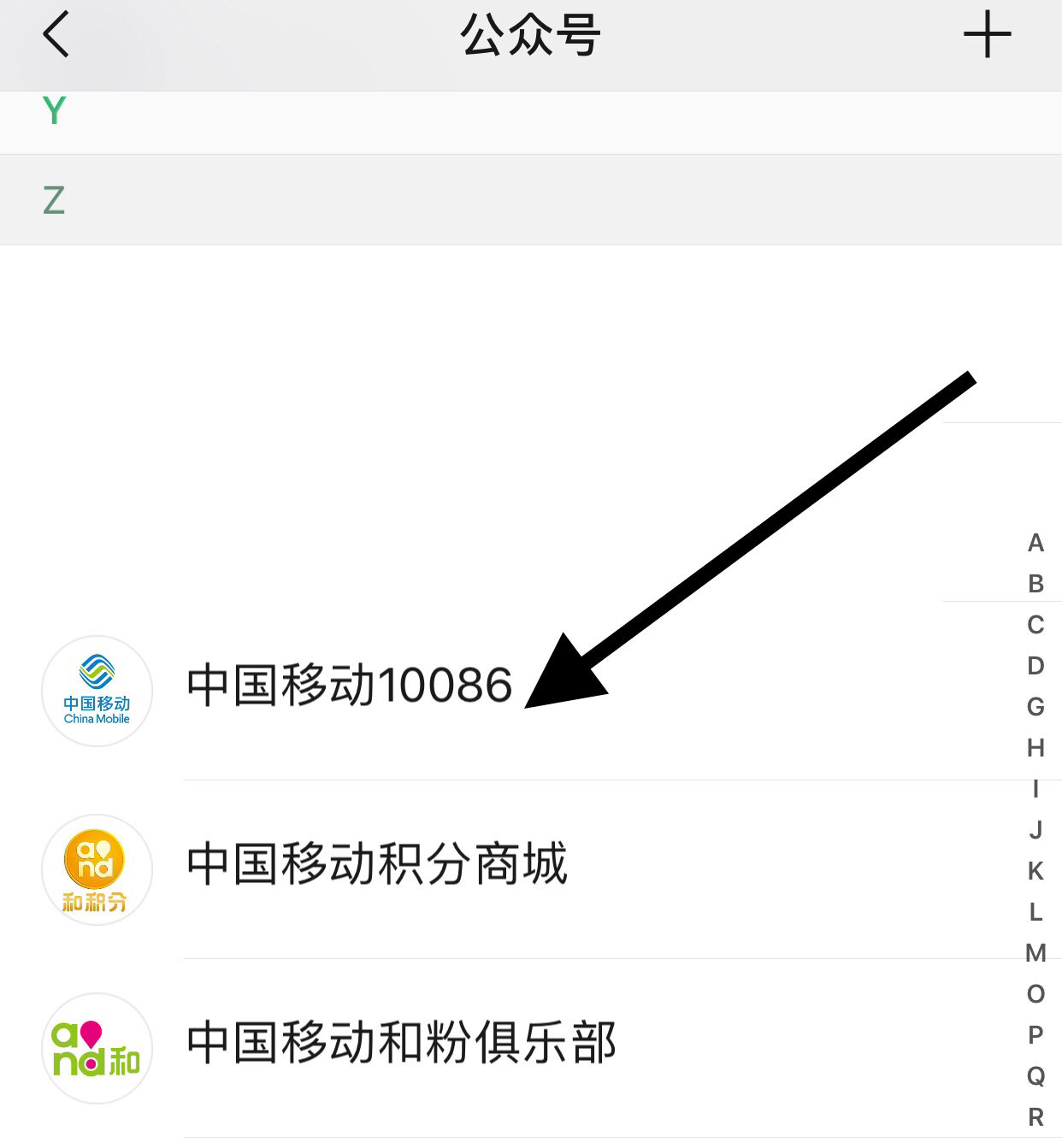Viewport: 1062px width, 1148px height.
Task: Jump to letter G in the index
Action: click(x=1035, y=707)
